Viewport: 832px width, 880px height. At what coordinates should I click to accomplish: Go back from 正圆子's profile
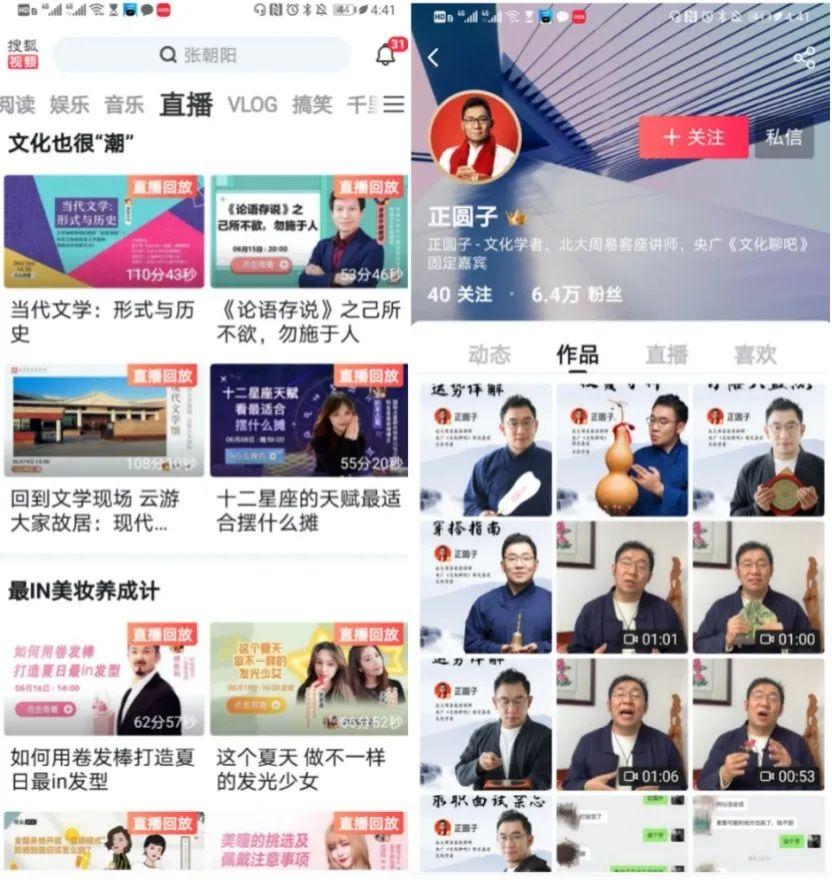point(433,58)
